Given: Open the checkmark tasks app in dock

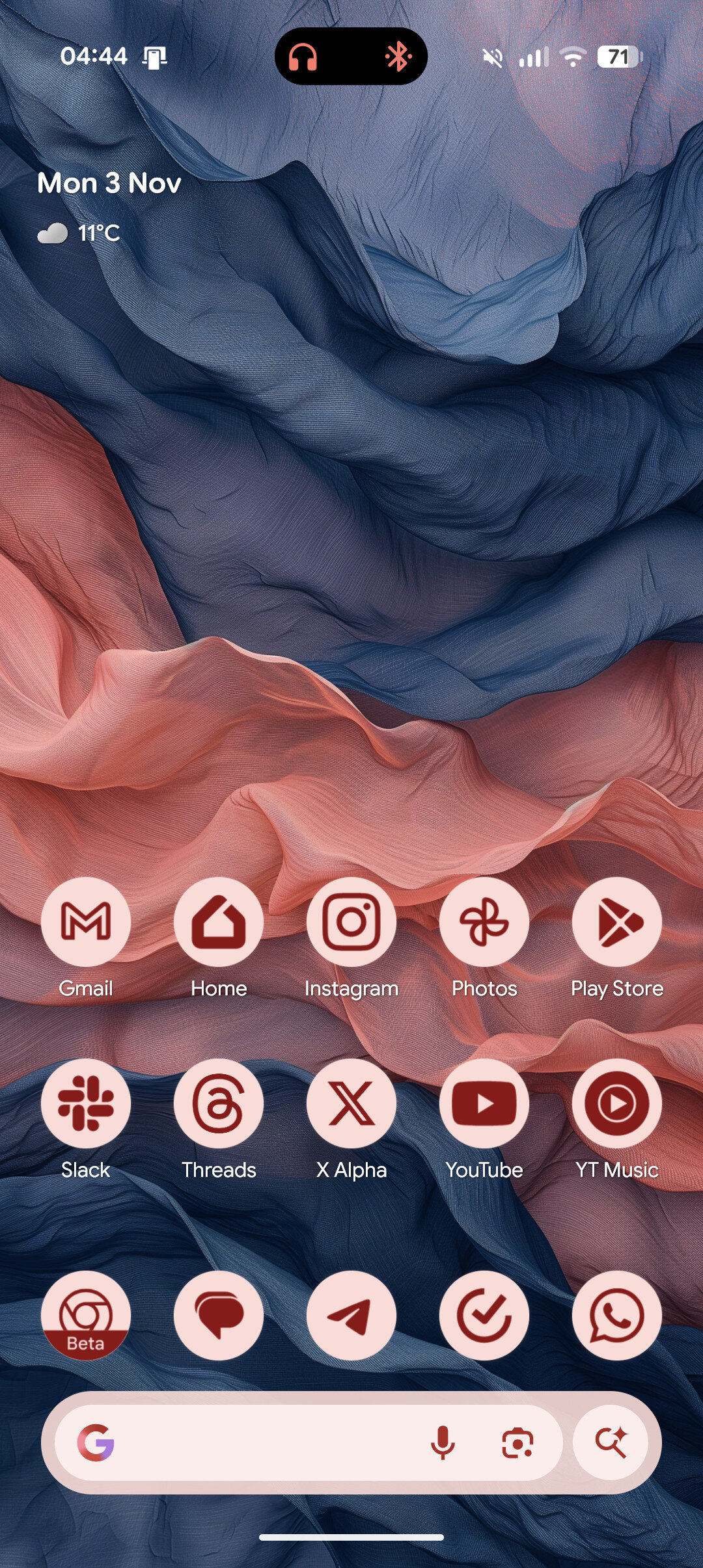Looking at the screenshot, I should coord(484,1315).
